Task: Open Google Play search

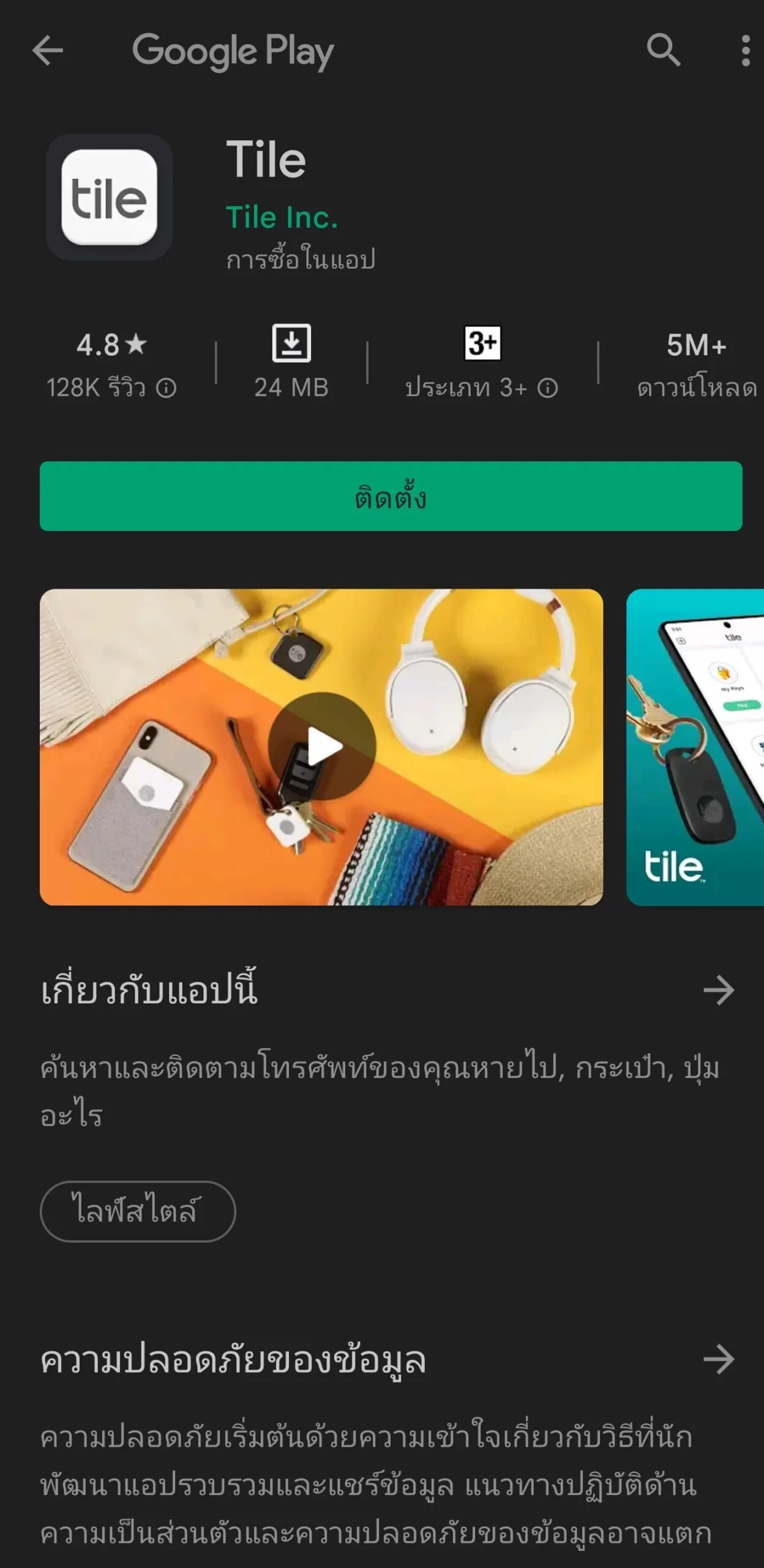Action: coord(663,50)
